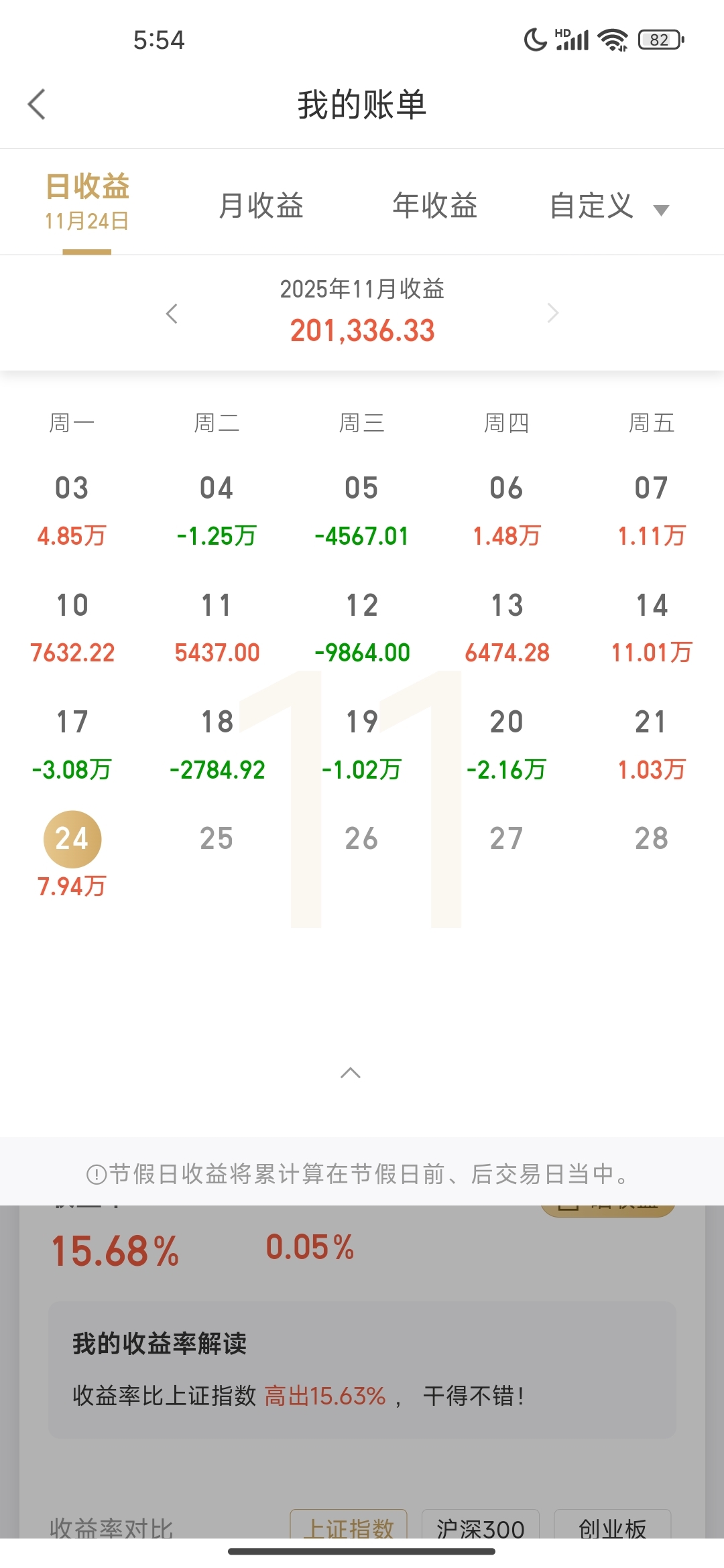View earnings for November 20
This screenshot has width=724, height=1568.
[507, 744]
